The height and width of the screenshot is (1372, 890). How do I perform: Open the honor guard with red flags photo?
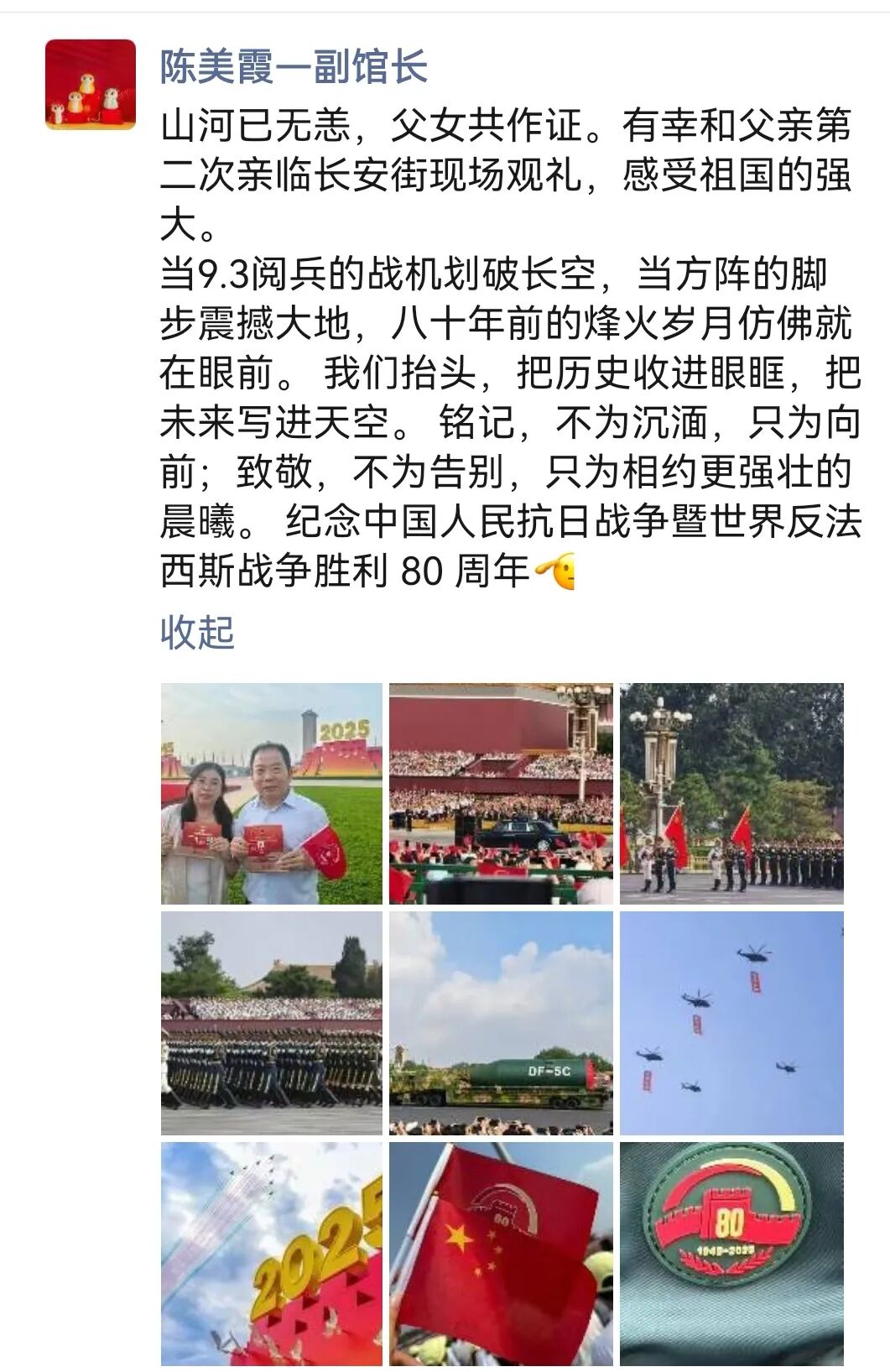(731, 793)
